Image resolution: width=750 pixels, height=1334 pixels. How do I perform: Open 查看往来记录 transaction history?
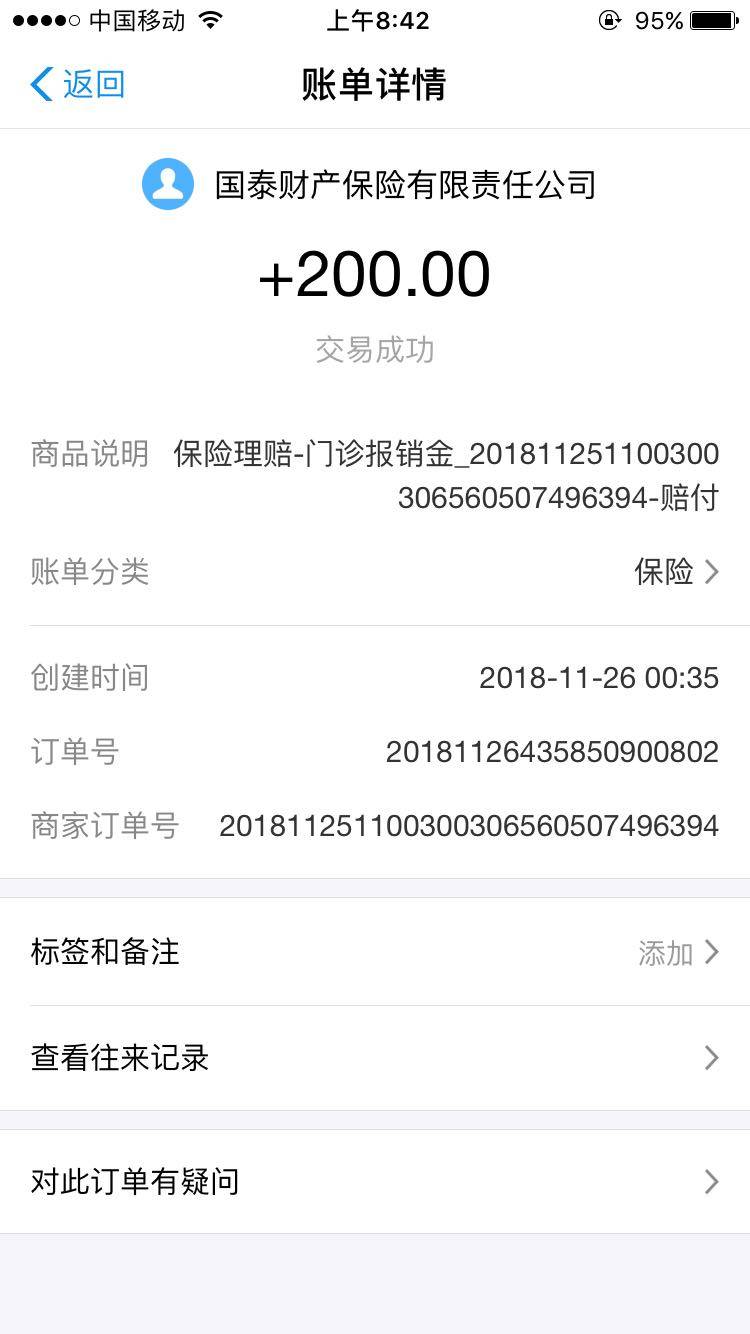click(x=375, y=1058)
